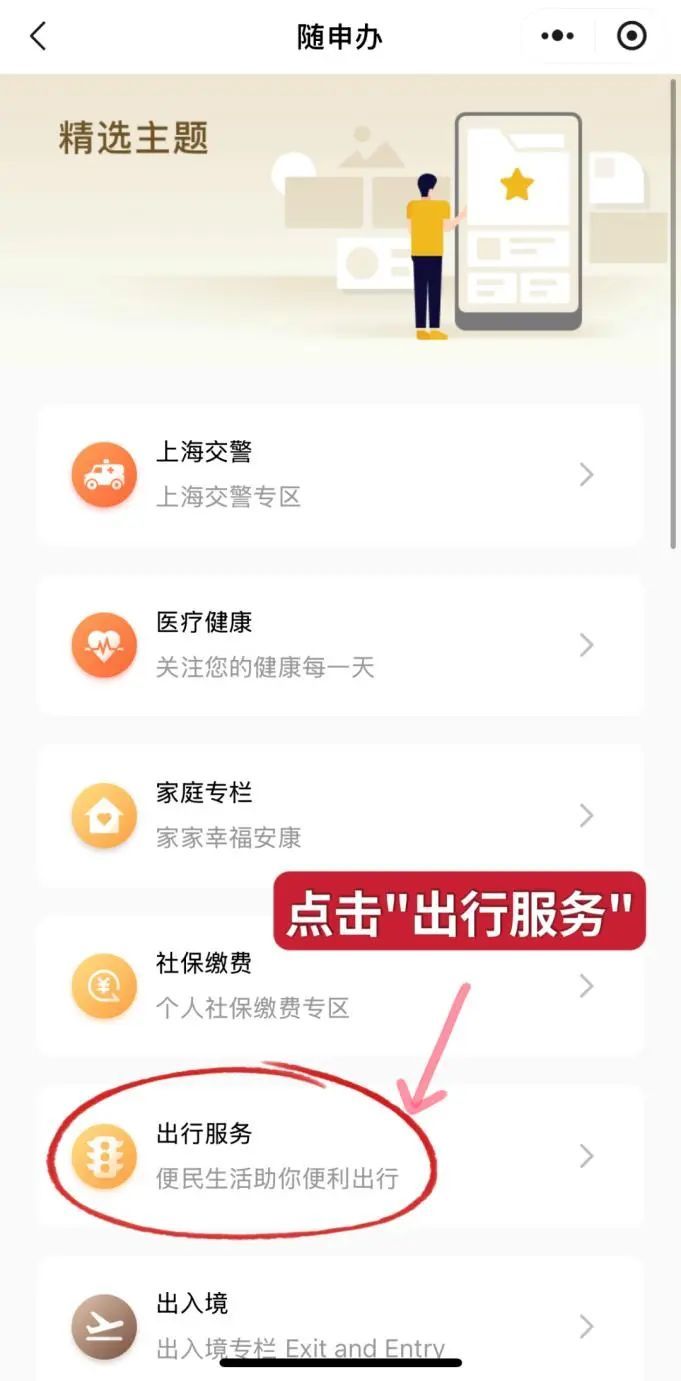Go back using the top-left arrow

[38, 37]
